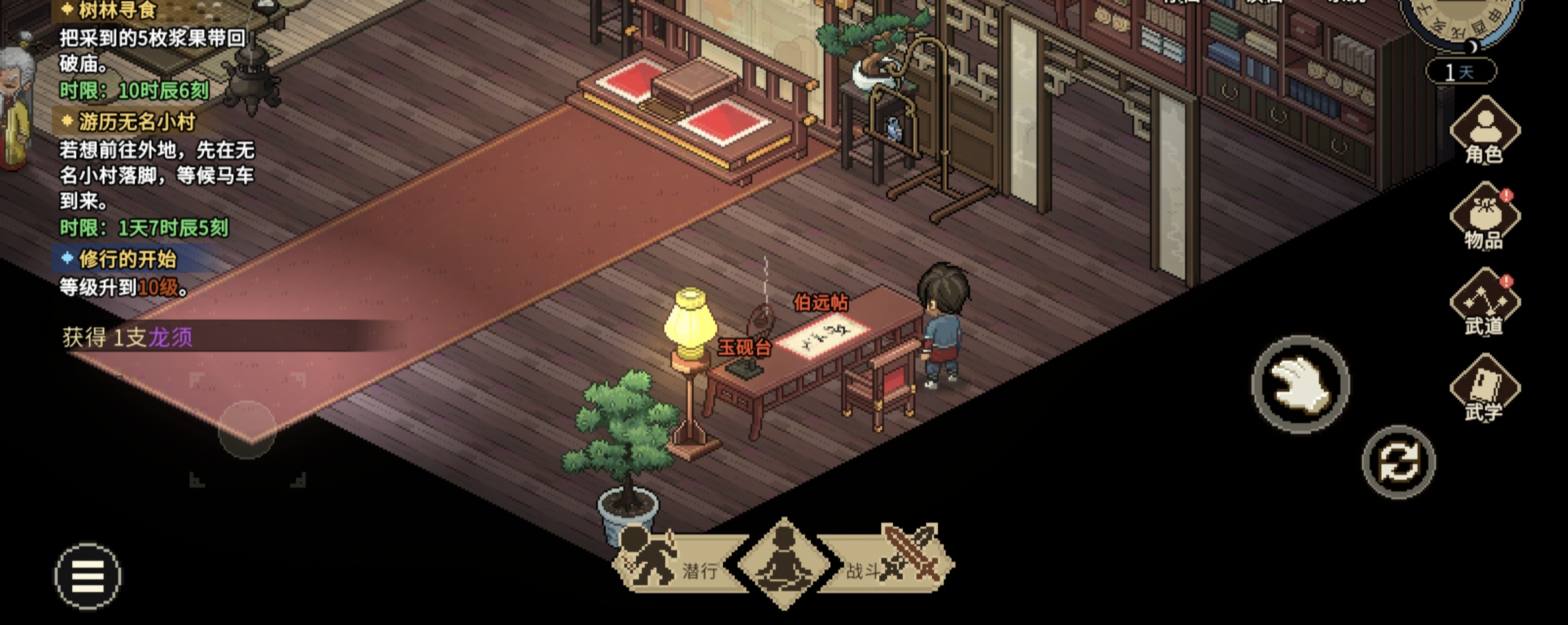Image resolution: width=1568 pixels, height=625 pixels.
Task: Open the 武学 martial arts book
Action: pos(1485,389)
